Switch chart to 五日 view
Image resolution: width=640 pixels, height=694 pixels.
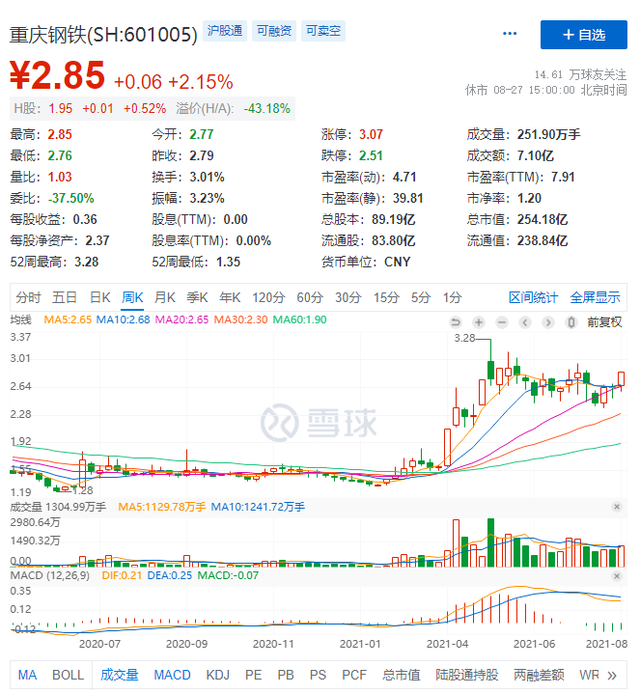(x=65, y=297)
